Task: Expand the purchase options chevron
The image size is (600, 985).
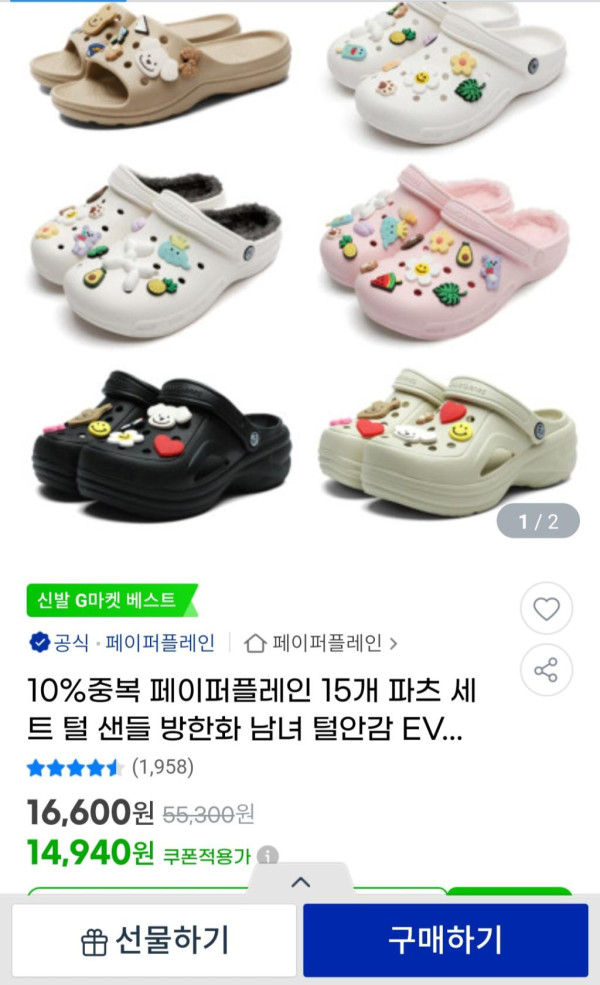Action: [301, 882]
